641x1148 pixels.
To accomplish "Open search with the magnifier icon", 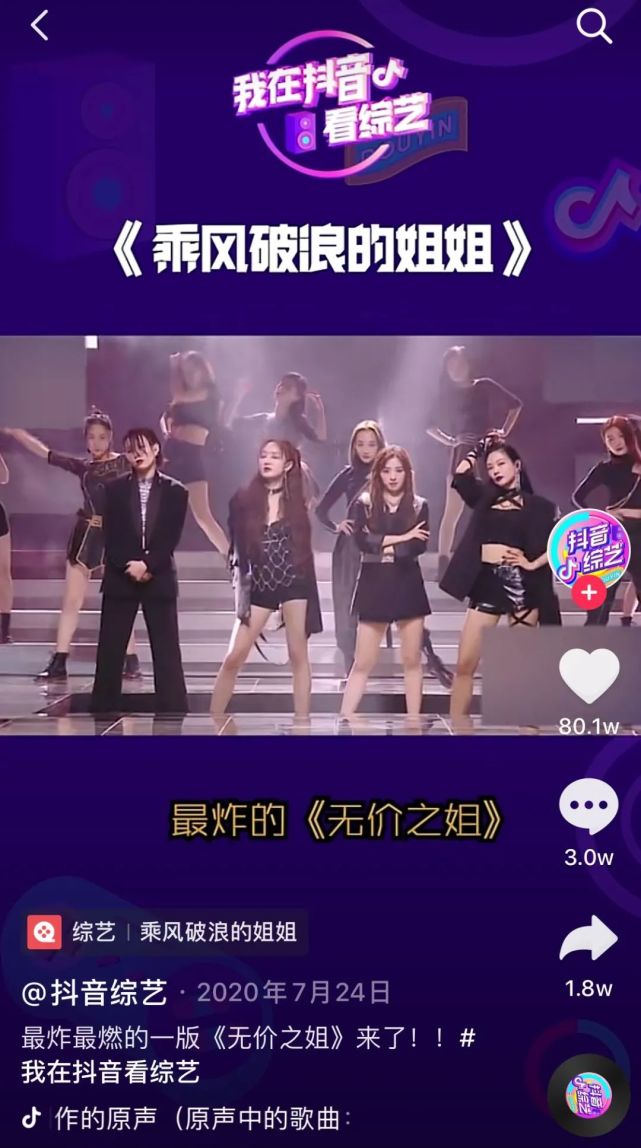I will click(x=594, y=26).
